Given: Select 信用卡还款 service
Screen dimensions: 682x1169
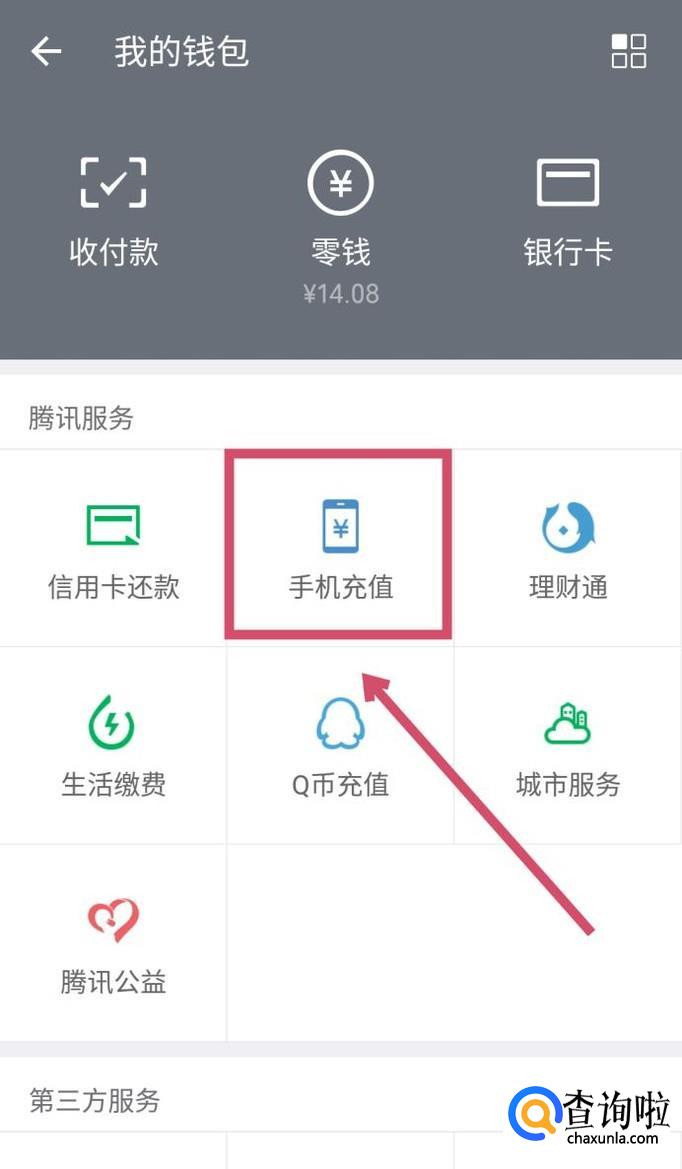Looking at the screenshot, I should click(x=113, y=548).
